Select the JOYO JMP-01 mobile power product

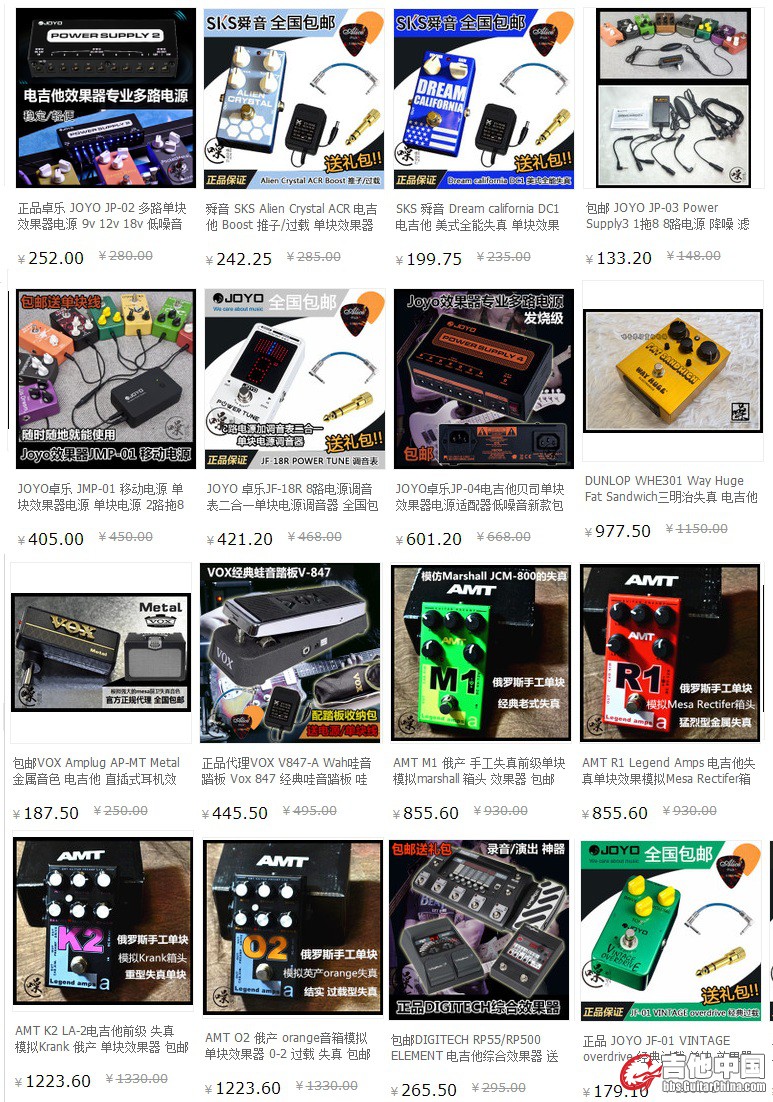coord(105,378)
